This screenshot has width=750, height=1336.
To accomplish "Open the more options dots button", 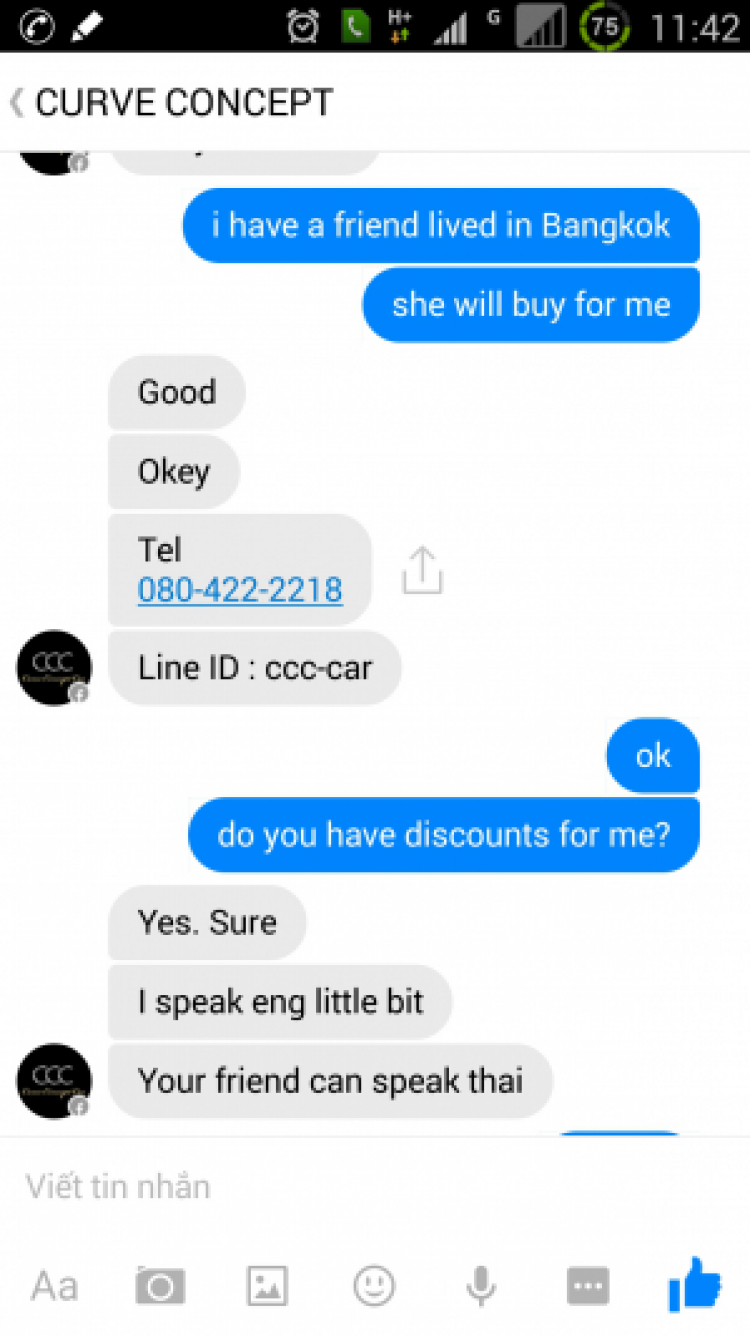I will click(x=588, y=1285).
